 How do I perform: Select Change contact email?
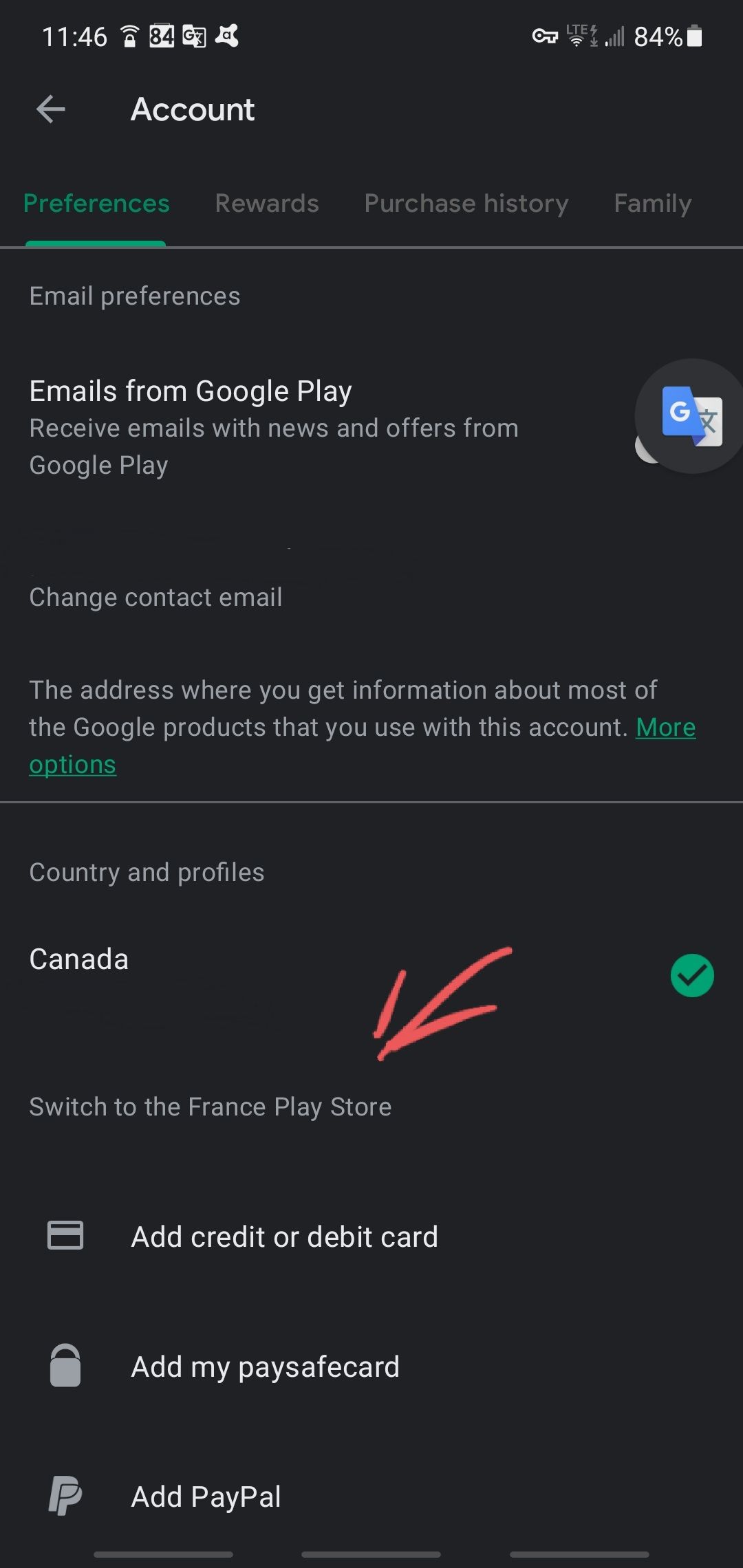pos(155,597)
